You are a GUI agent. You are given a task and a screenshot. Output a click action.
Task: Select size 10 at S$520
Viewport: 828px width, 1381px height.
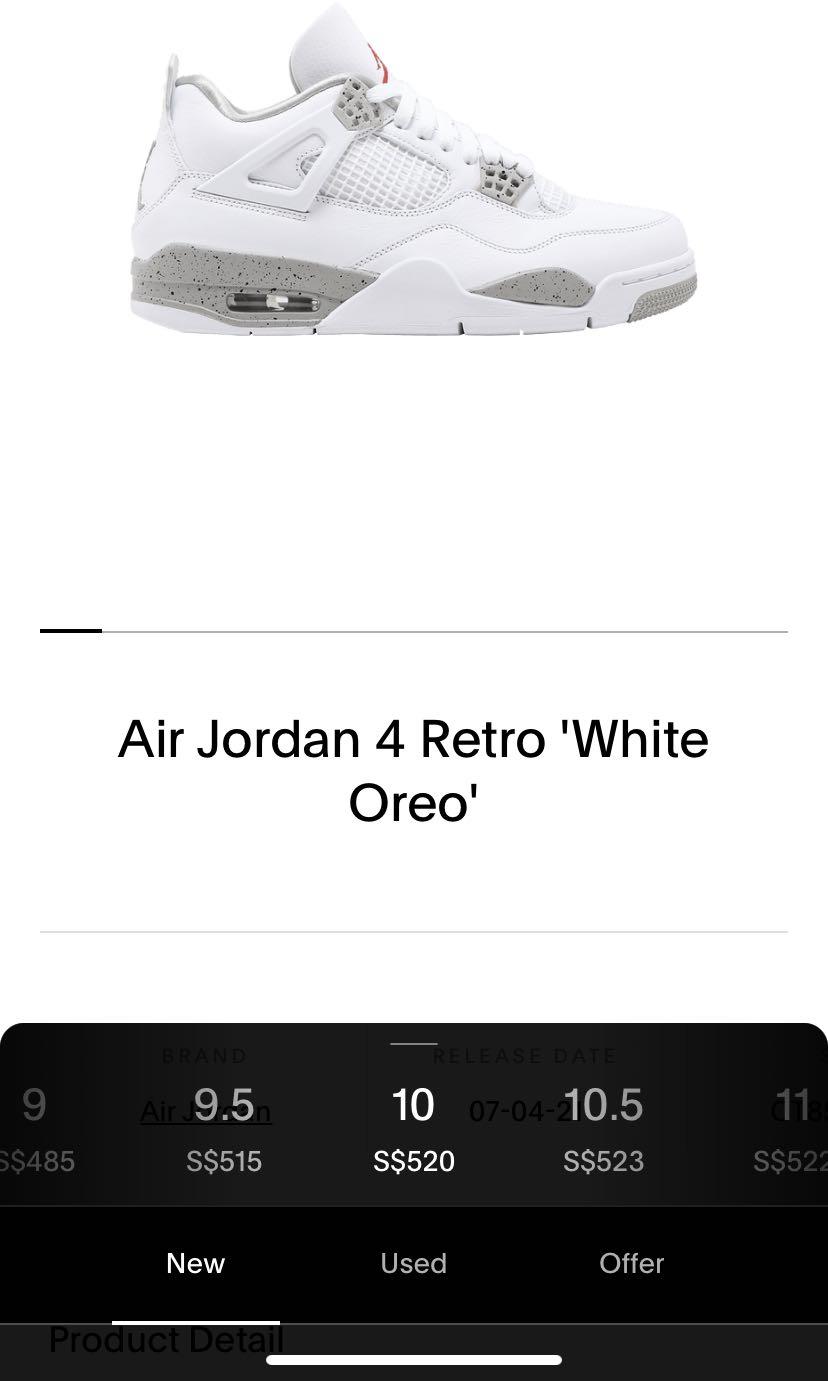(x=413, y=1130)
